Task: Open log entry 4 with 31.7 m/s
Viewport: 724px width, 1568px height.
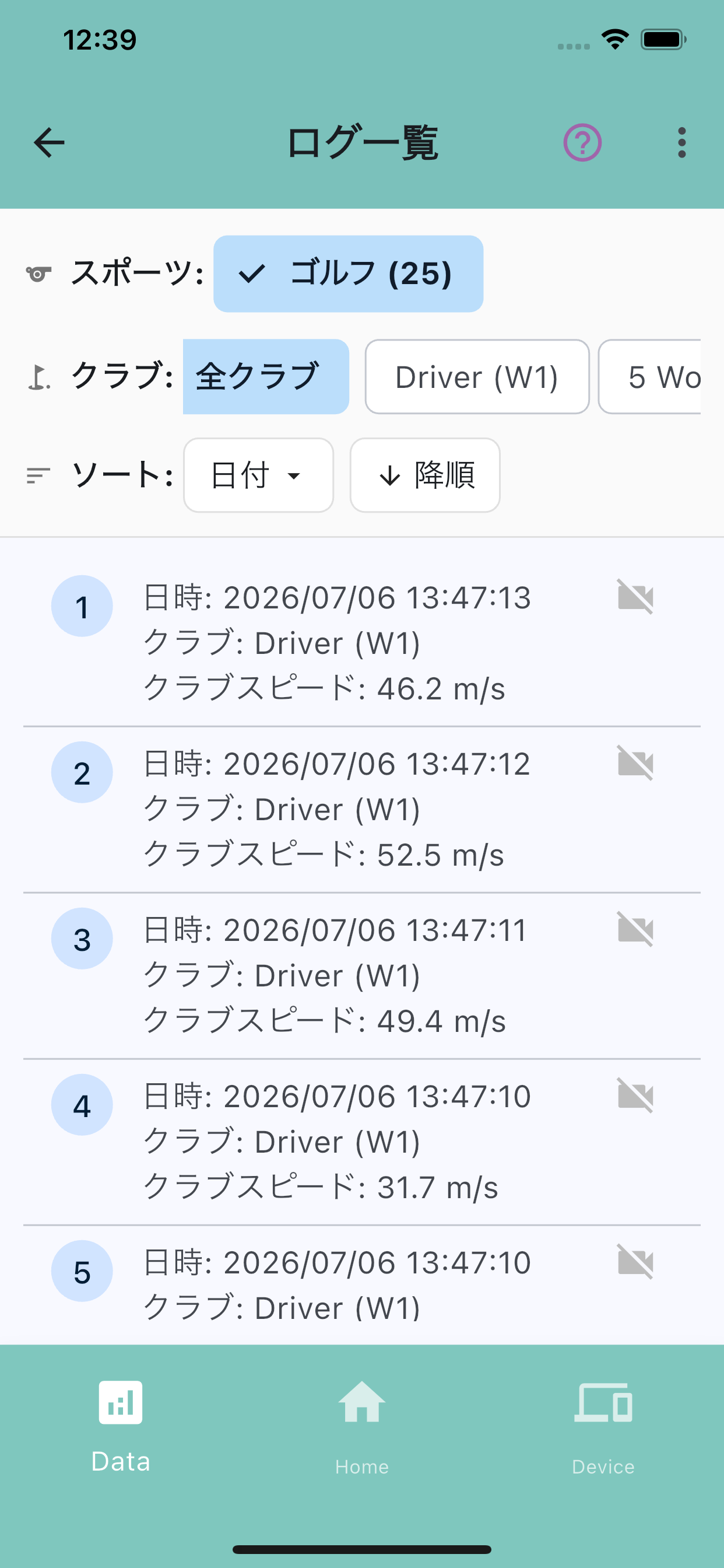Action: pos(362,1142)
